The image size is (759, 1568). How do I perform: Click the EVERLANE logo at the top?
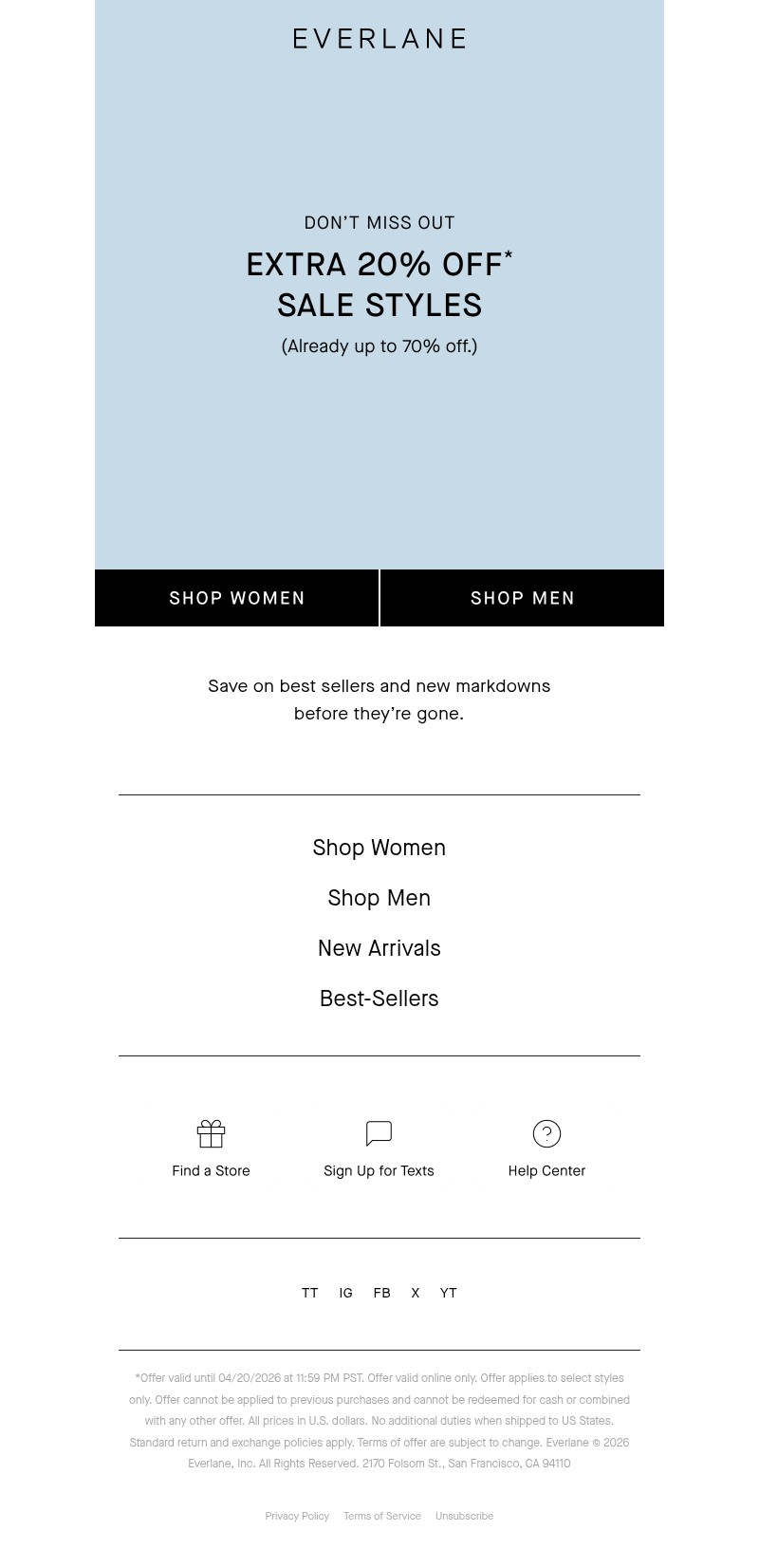coord(379,39)
